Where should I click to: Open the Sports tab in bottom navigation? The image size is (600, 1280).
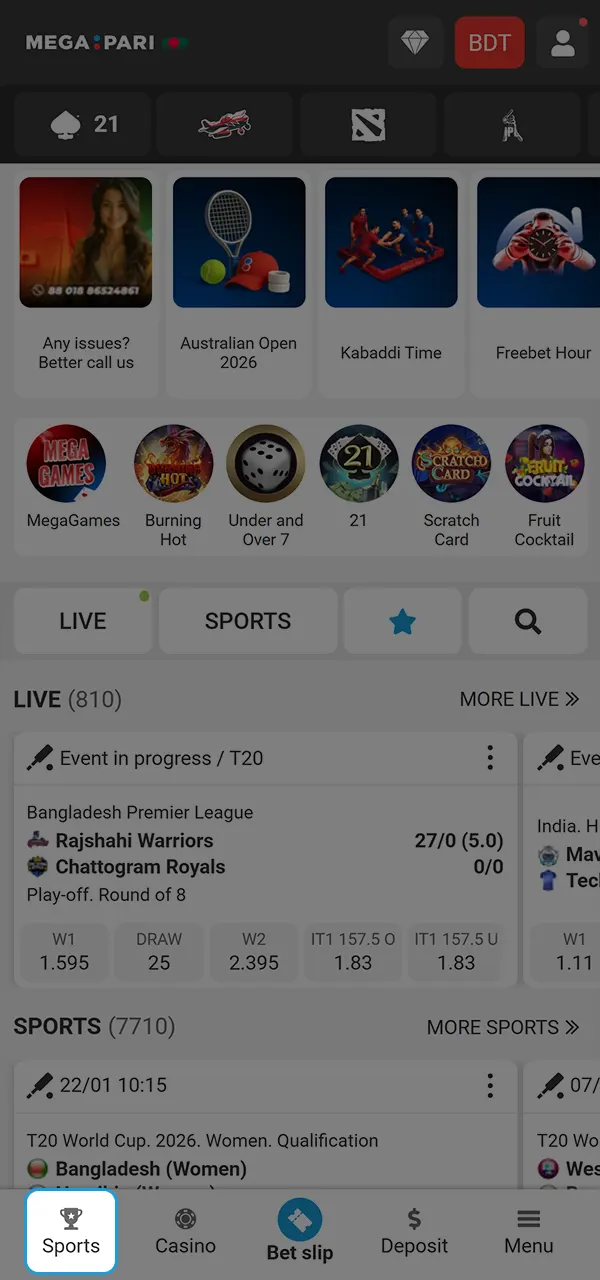click(71, 1232)
